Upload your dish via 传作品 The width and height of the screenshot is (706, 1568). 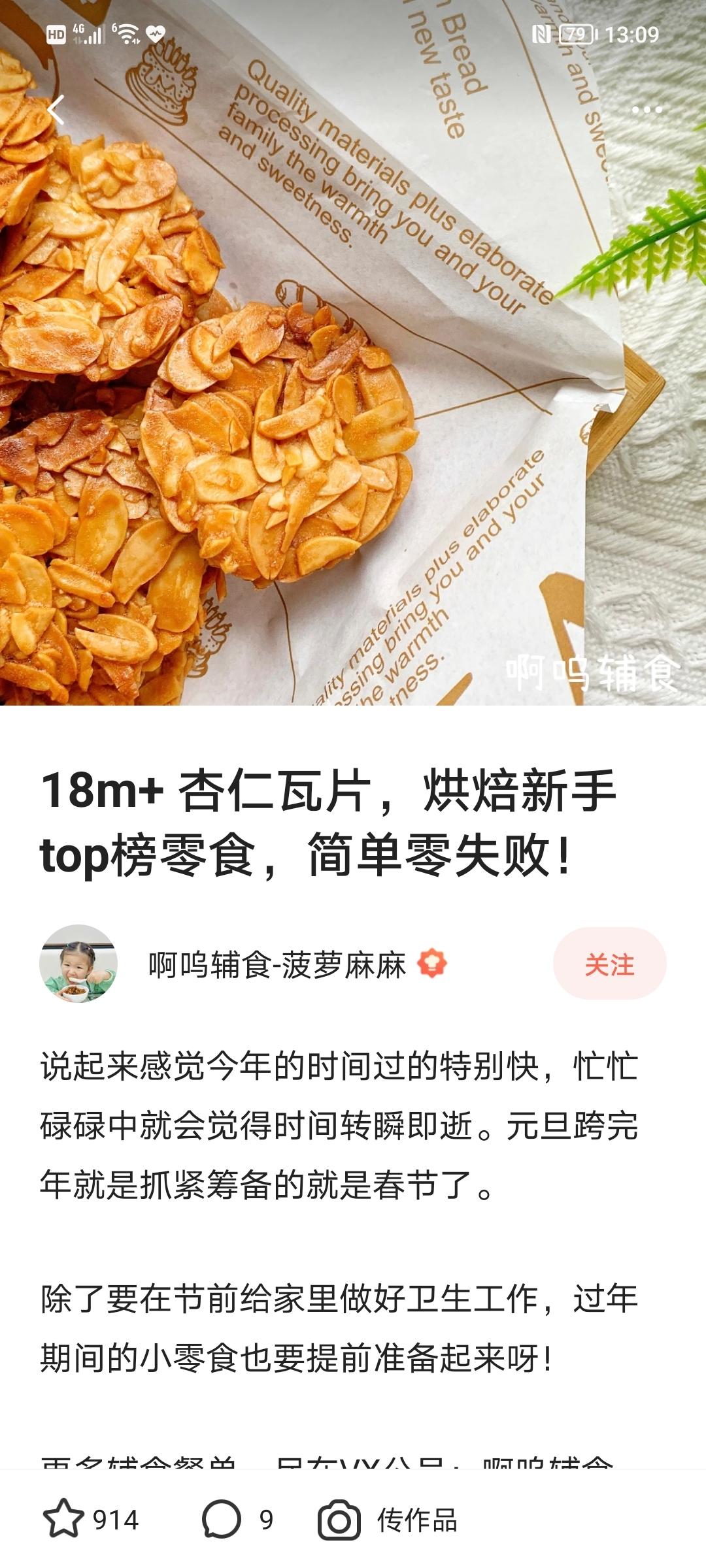388,1519
